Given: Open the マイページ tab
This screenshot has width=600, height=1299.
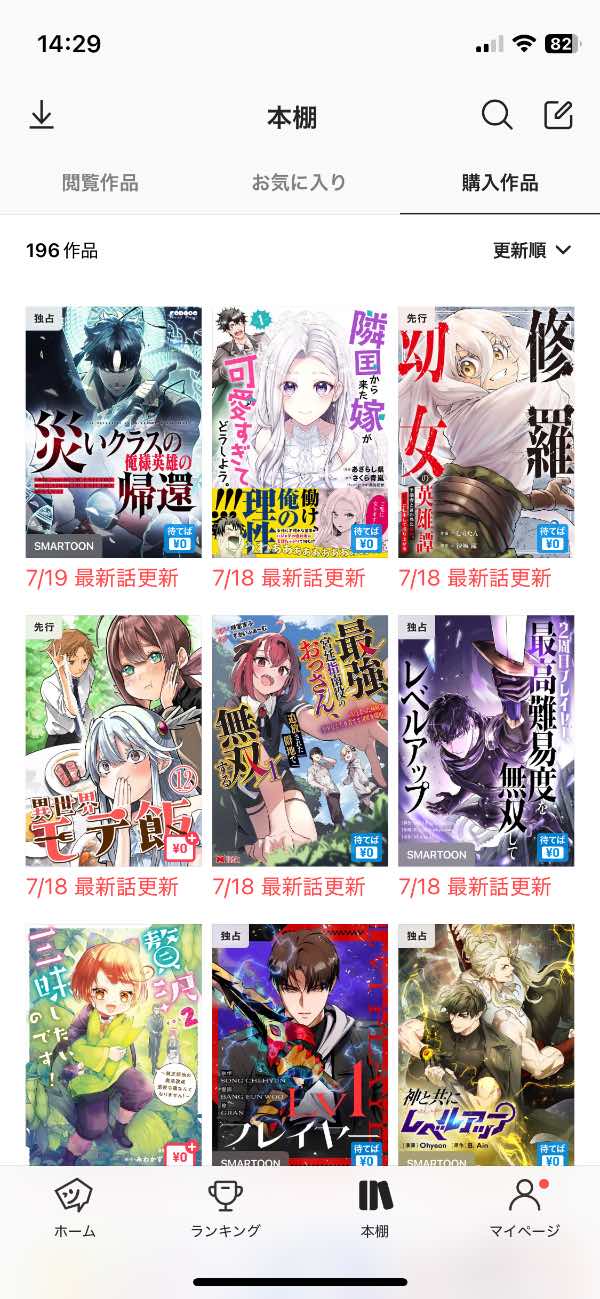Looking at the screenshot, I should pos(525,1208).
